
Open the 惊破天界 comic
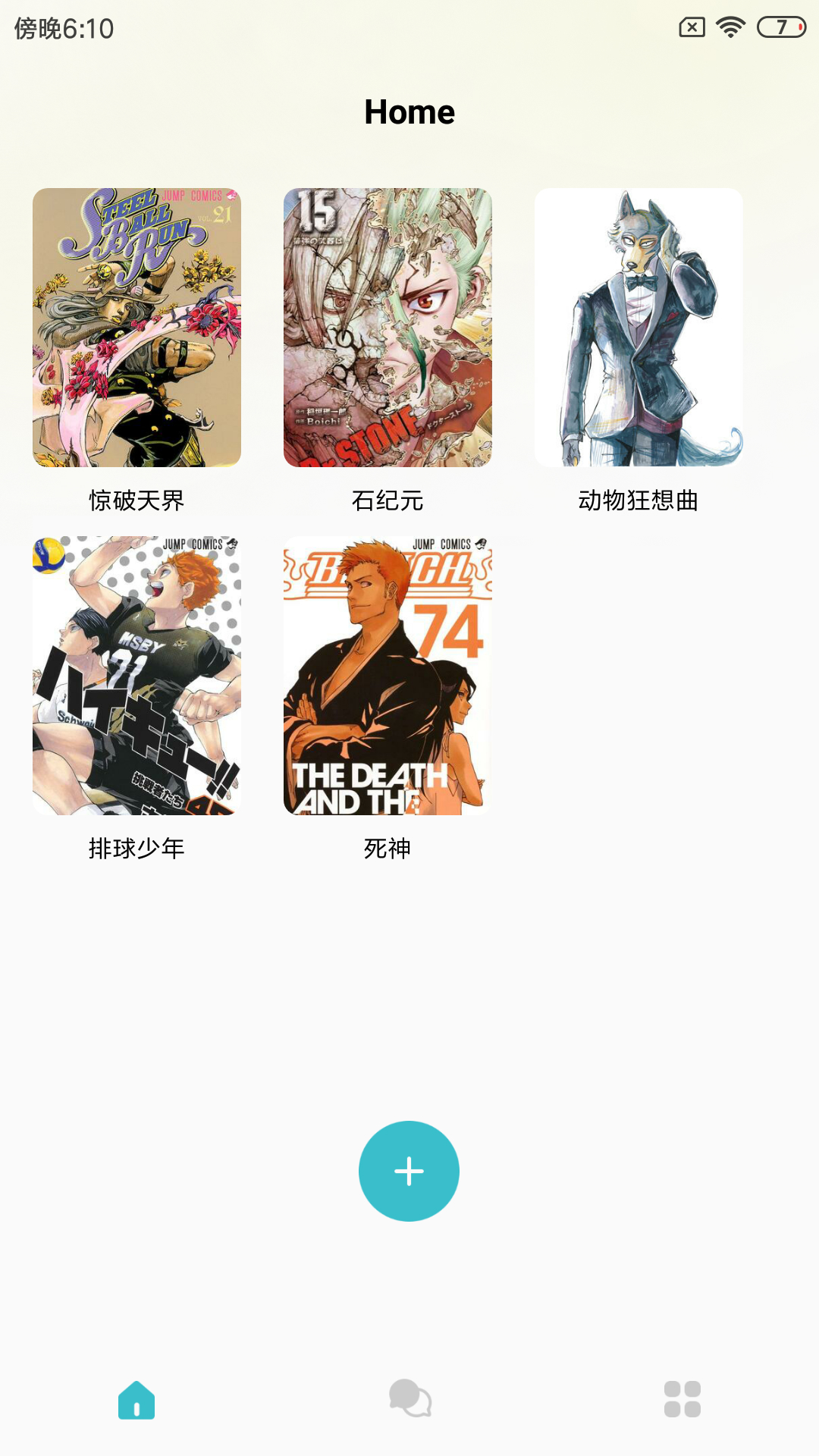coord(136,328)
